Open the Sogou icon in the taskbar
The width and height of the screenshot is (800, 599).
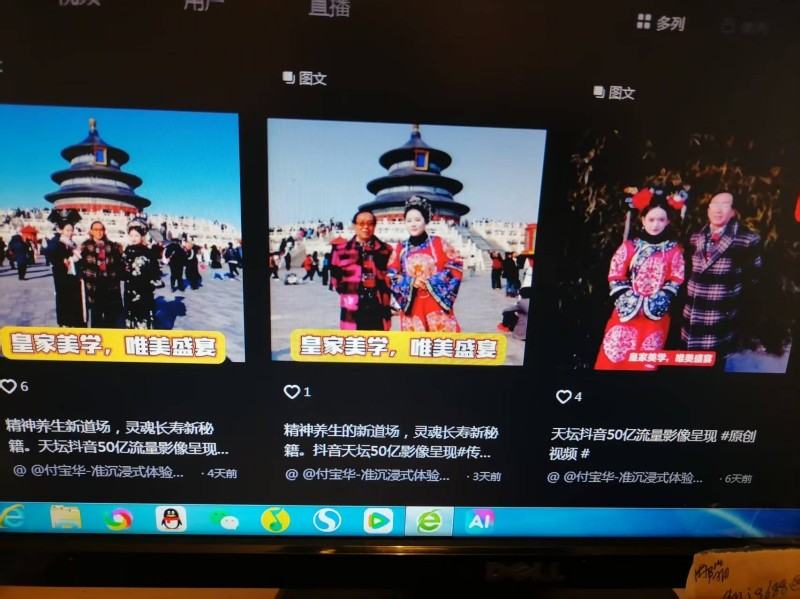pyautogui.click(x=327, y=520)
